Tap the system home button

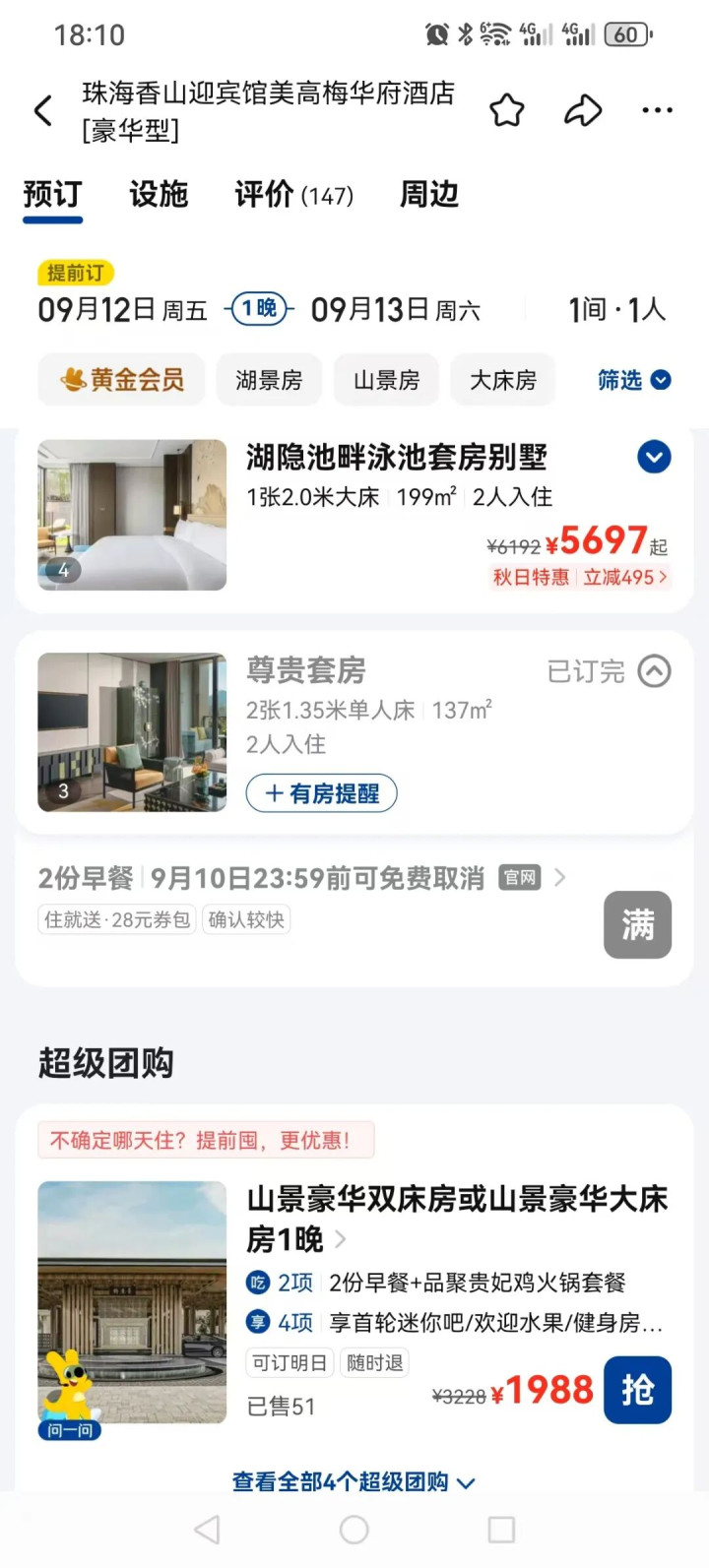coord(354,1529)
